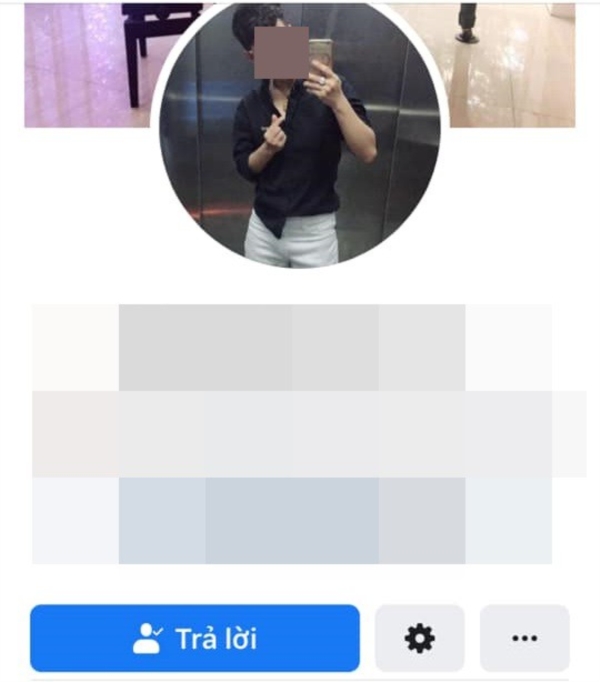Screen dimensions: 600x682
Task: Open the three-dot more options menu
Action: (525, 638)
